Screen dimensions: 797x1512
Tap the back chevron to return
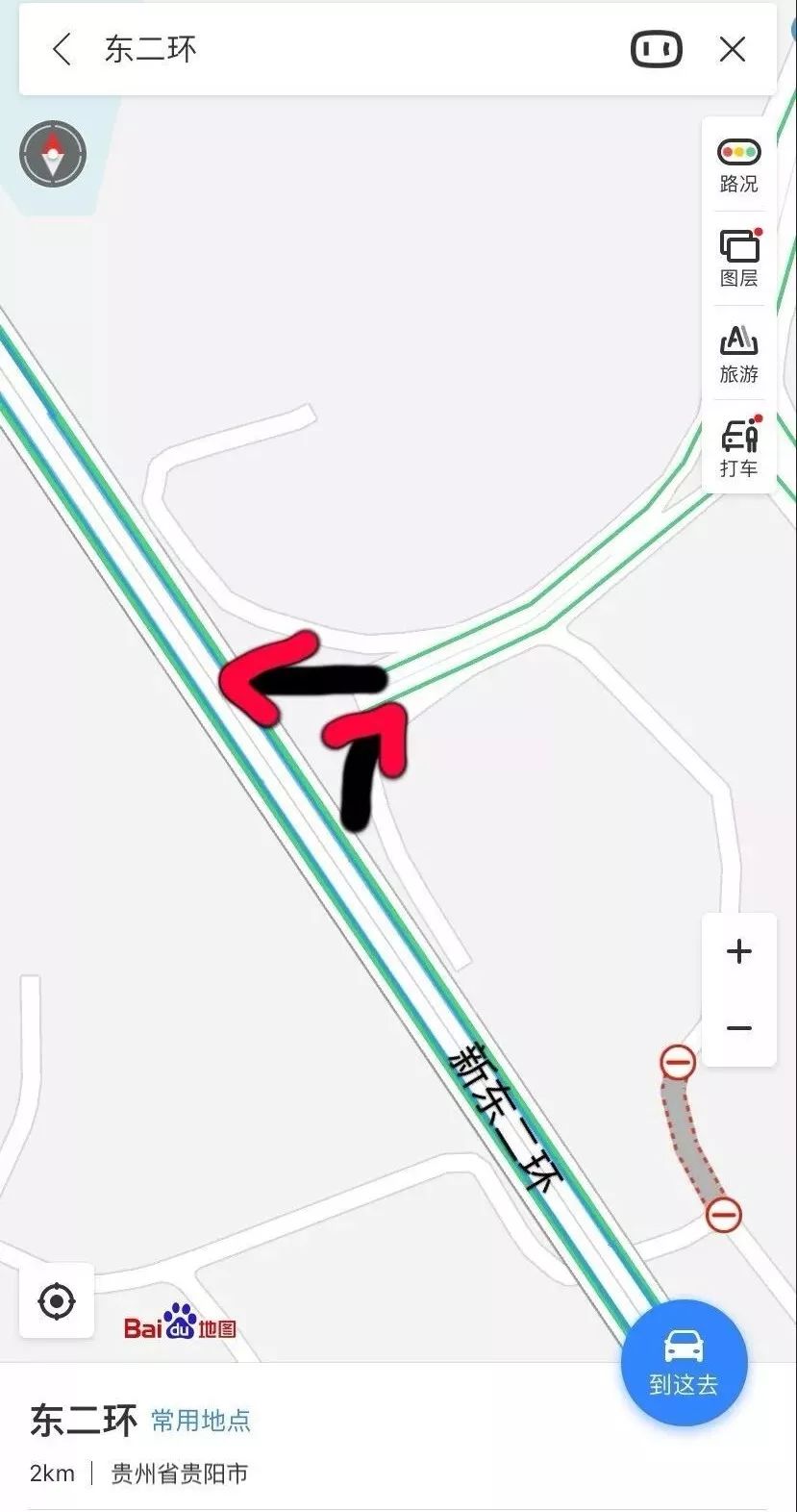tap(62, 49)
